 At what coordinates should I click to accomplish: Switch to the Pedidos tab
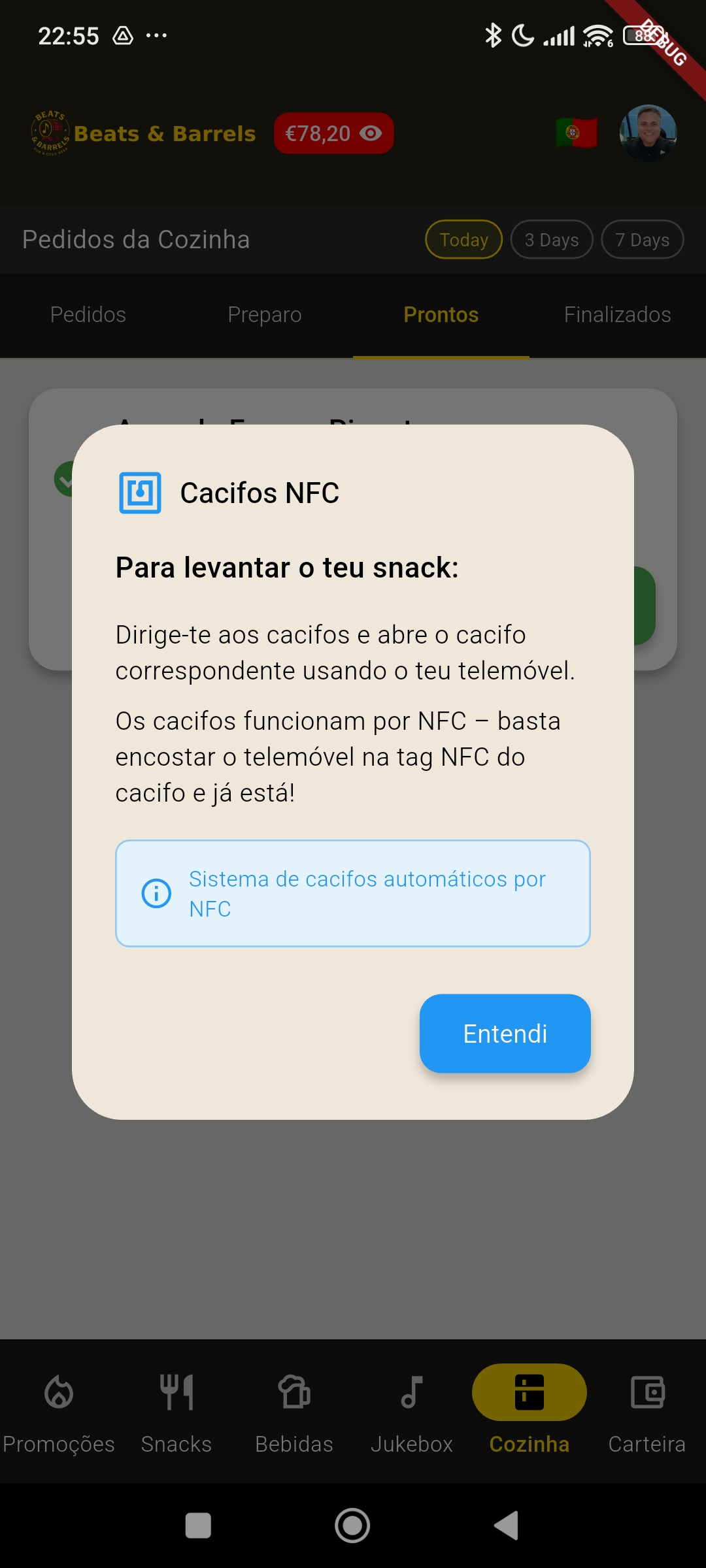[x=88, y=315]
